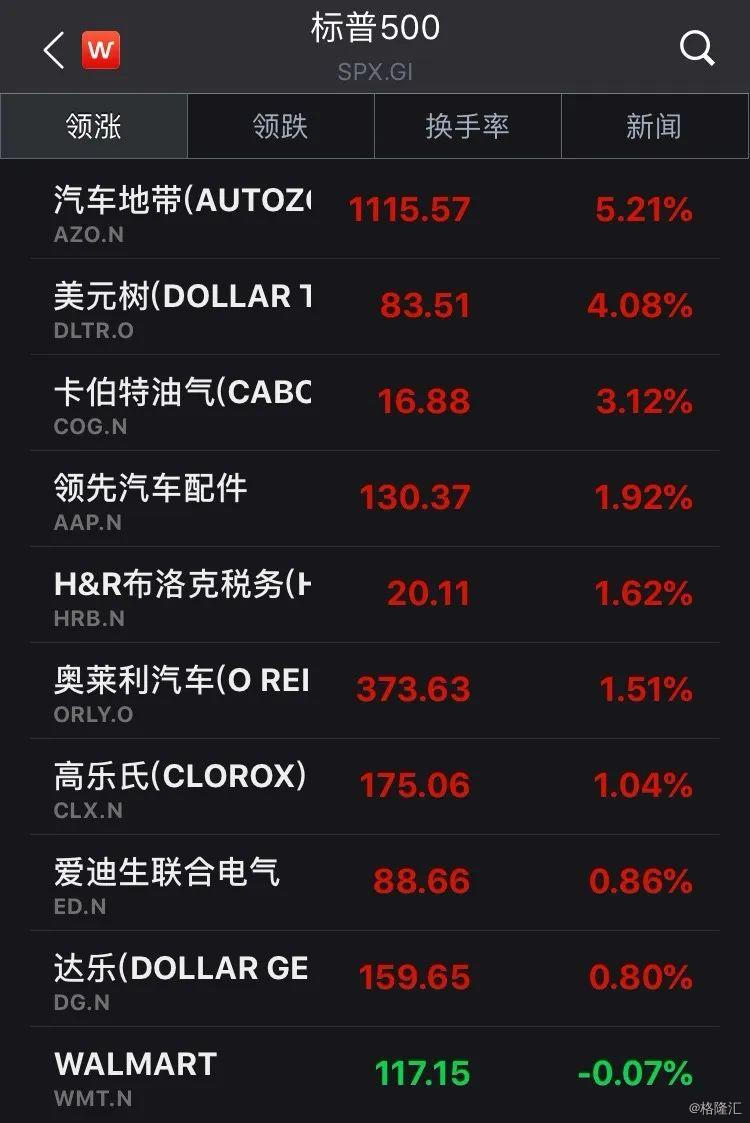Open 达乐 DG.N stock row
This screenshot has height=1123, width=750.
(375, 979)
